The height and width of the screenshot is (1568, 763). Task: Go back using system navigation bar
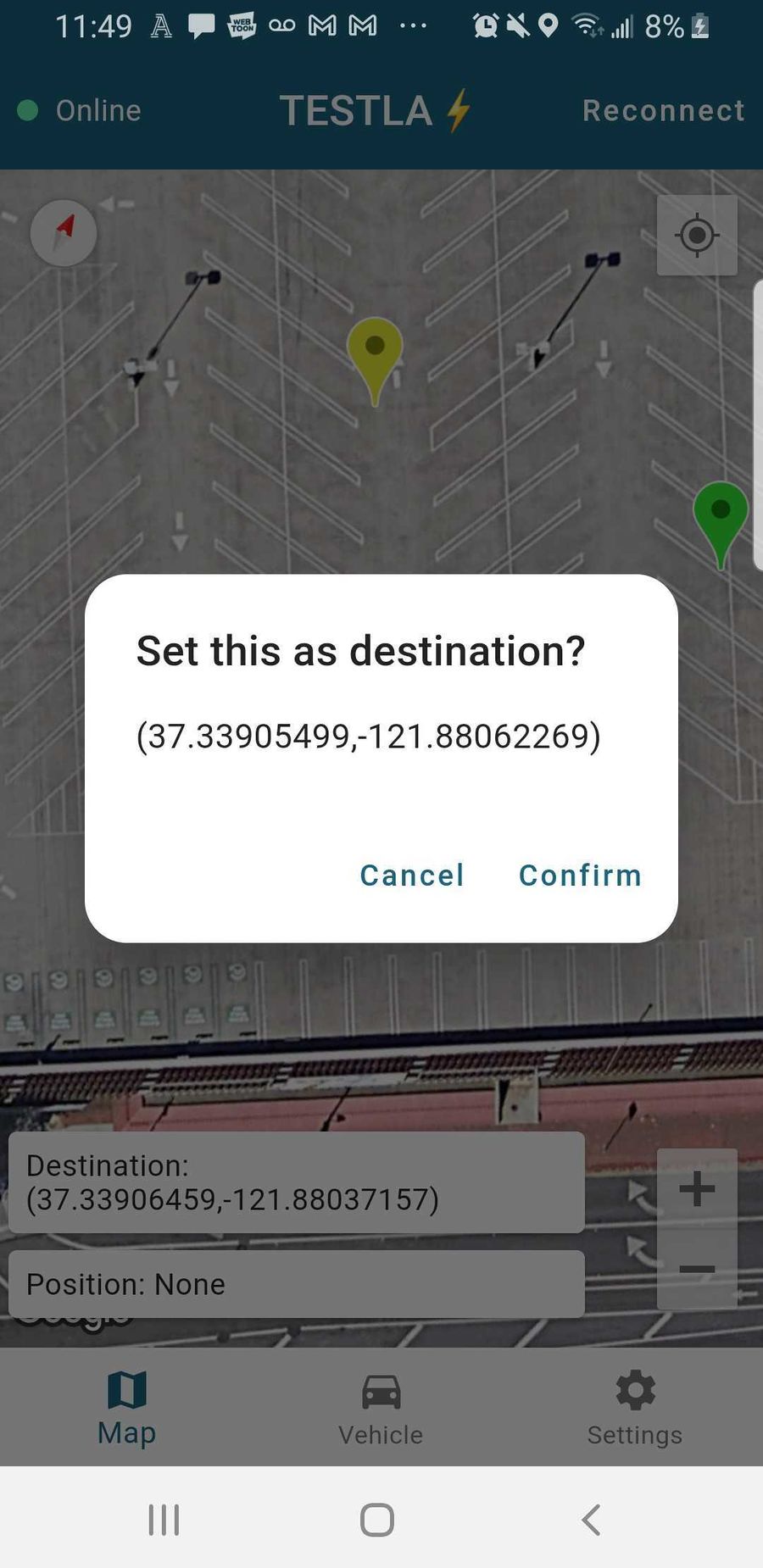pyautogui.click(x=592, y=1520)
